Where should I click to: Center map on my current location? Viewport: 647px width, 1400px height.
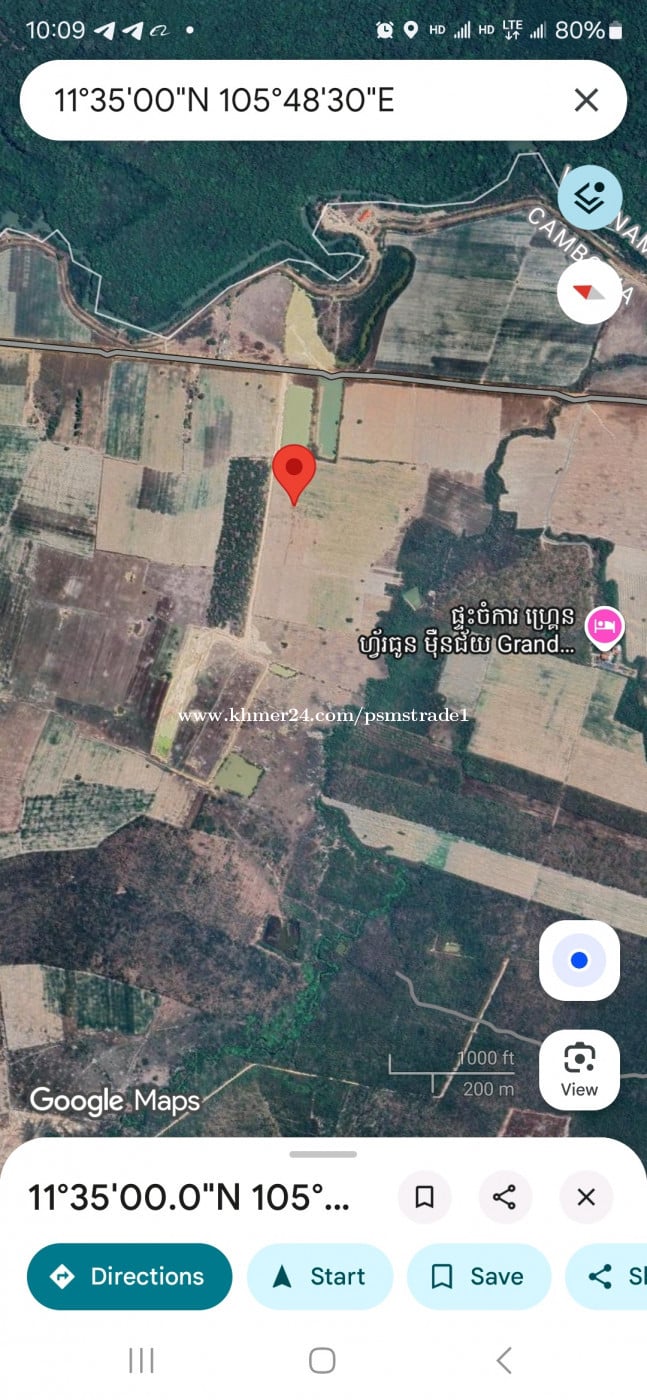[x=579, y=961]
